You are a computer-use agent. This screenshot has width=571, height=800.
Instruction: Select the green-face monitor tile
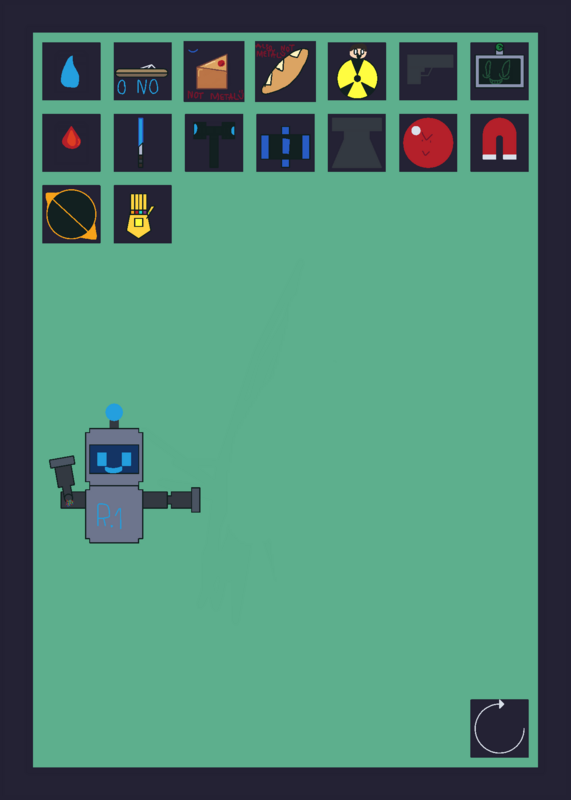(500, 71)
